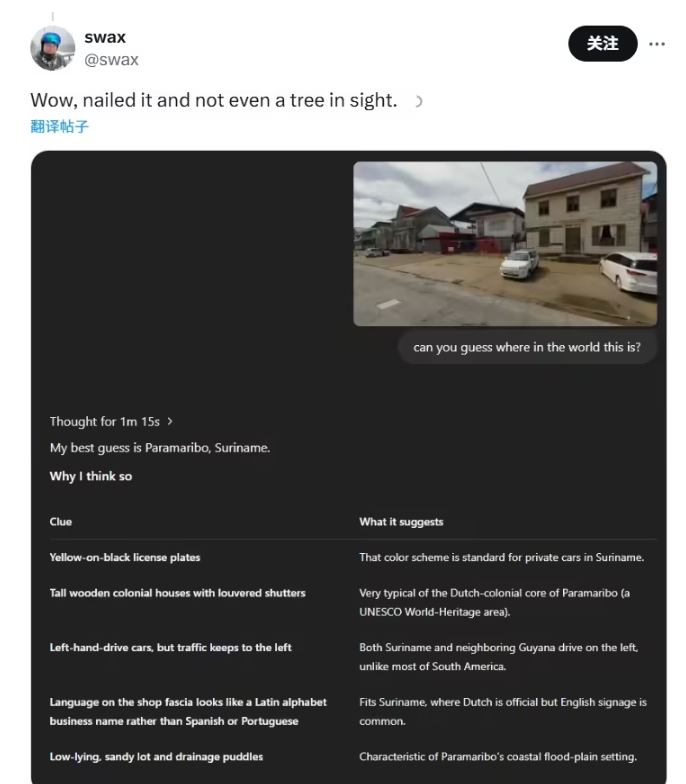Open the @swax profile handle
The width and height of the screenshot is (686, 784).
111,60
